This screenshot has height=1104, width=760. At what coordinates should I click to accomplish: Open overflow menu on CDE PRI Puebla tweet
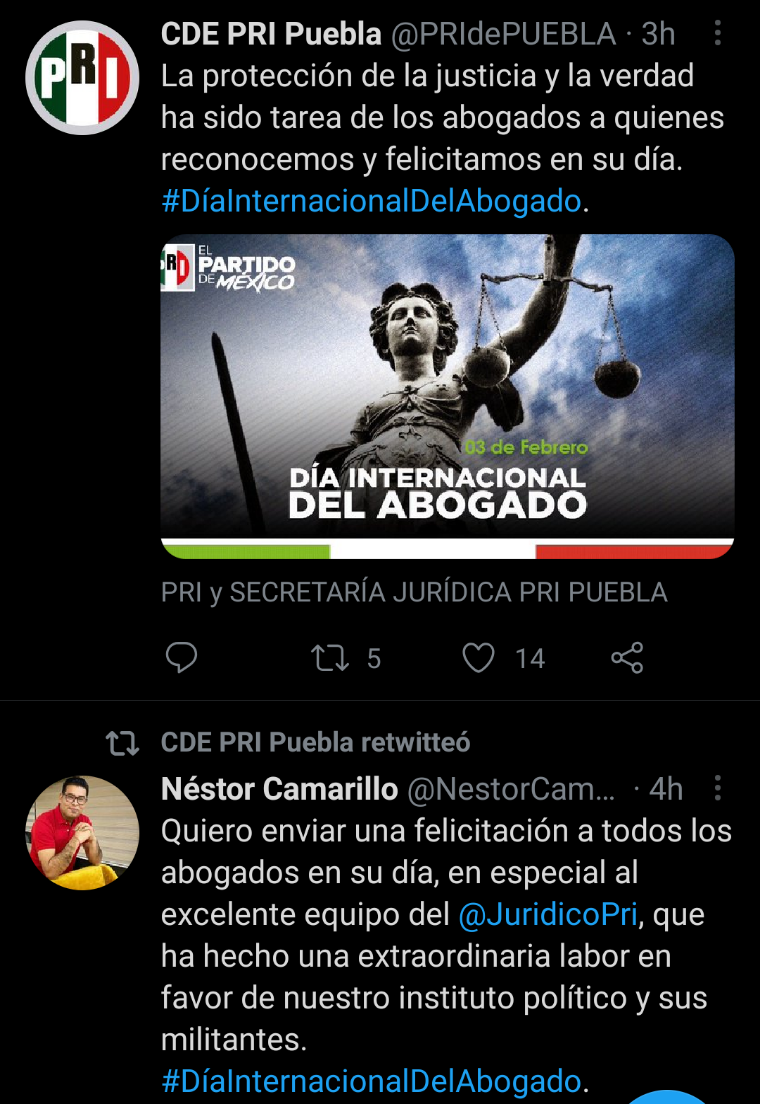(718, 35)
